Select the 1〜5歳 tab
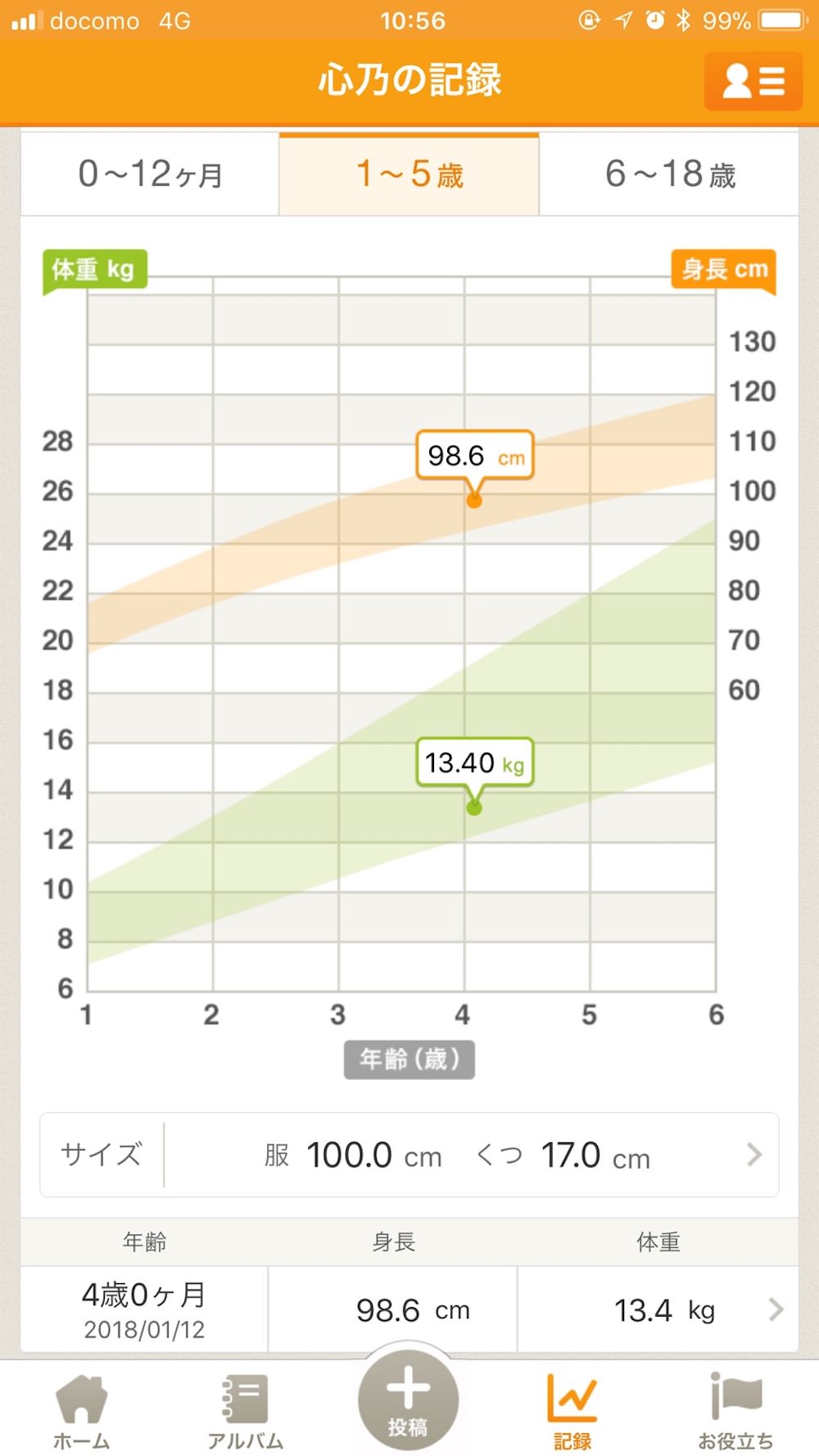Screen dimensions: 819x1456 pos(409,174)
